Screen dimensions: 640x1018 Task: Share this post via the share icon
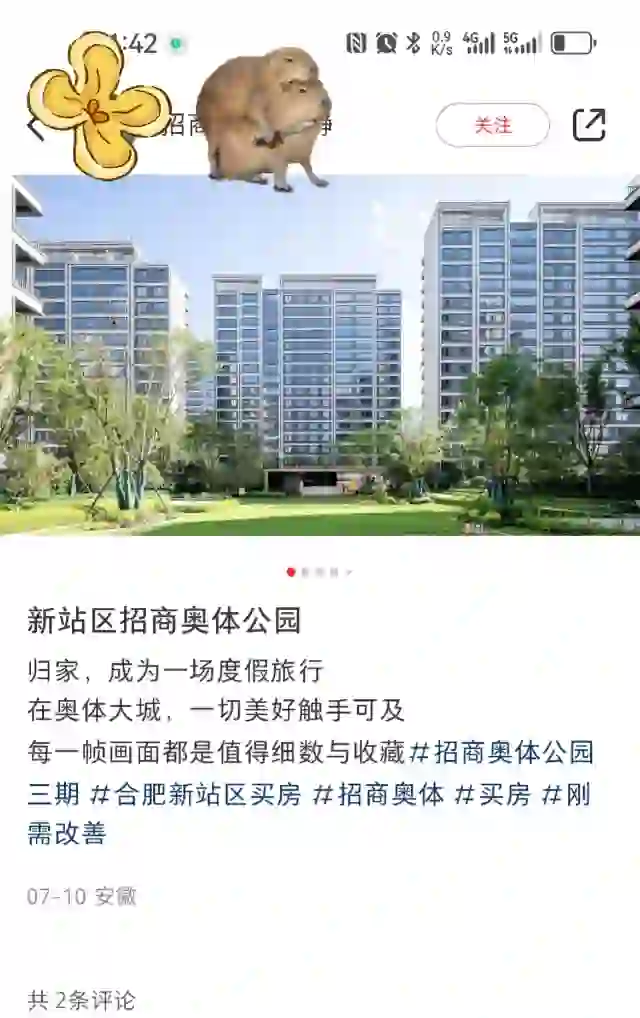point(589,125)
